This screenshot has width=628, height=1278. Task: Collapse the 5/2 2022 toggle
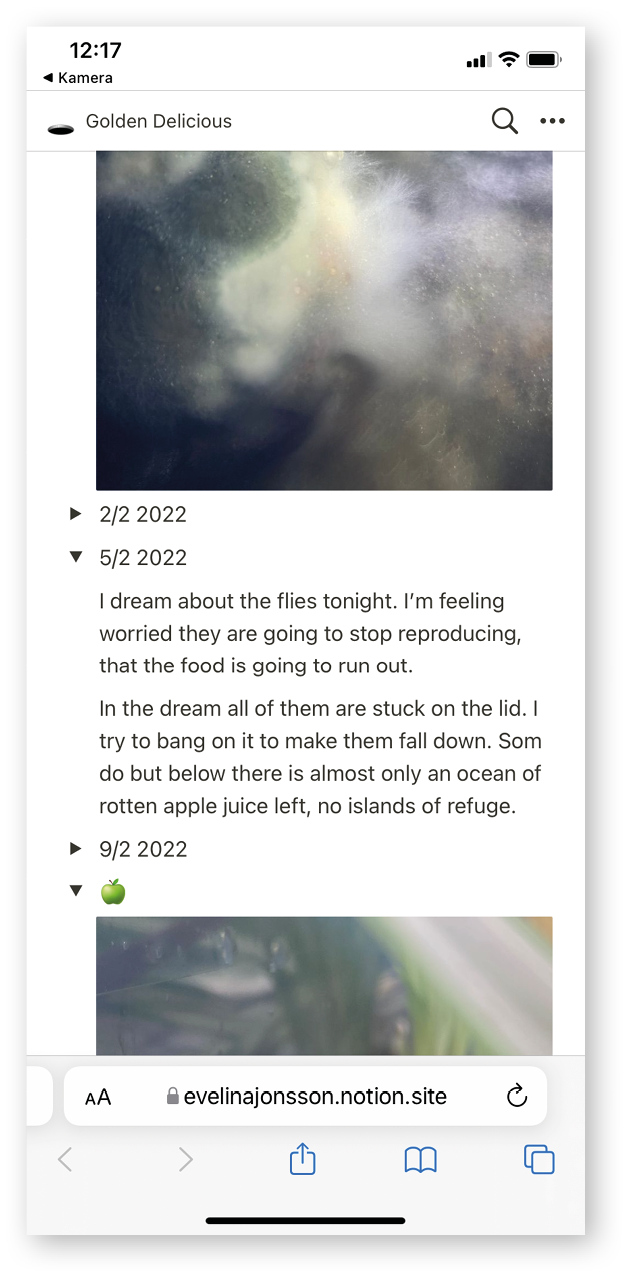(76, 557)
